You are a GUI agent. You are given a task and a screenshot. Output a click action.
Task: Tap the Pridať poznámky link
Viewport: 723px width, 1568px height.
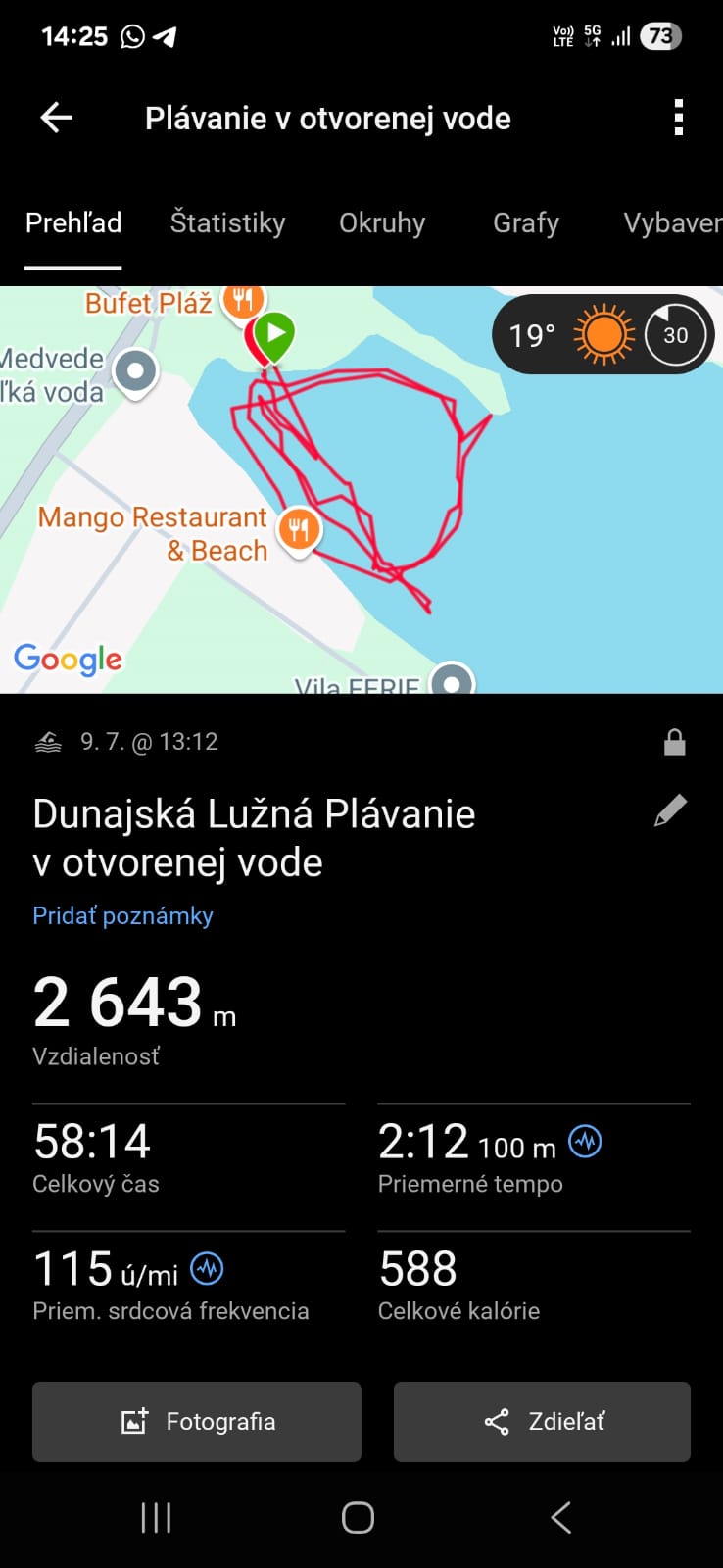coord(122,915)
